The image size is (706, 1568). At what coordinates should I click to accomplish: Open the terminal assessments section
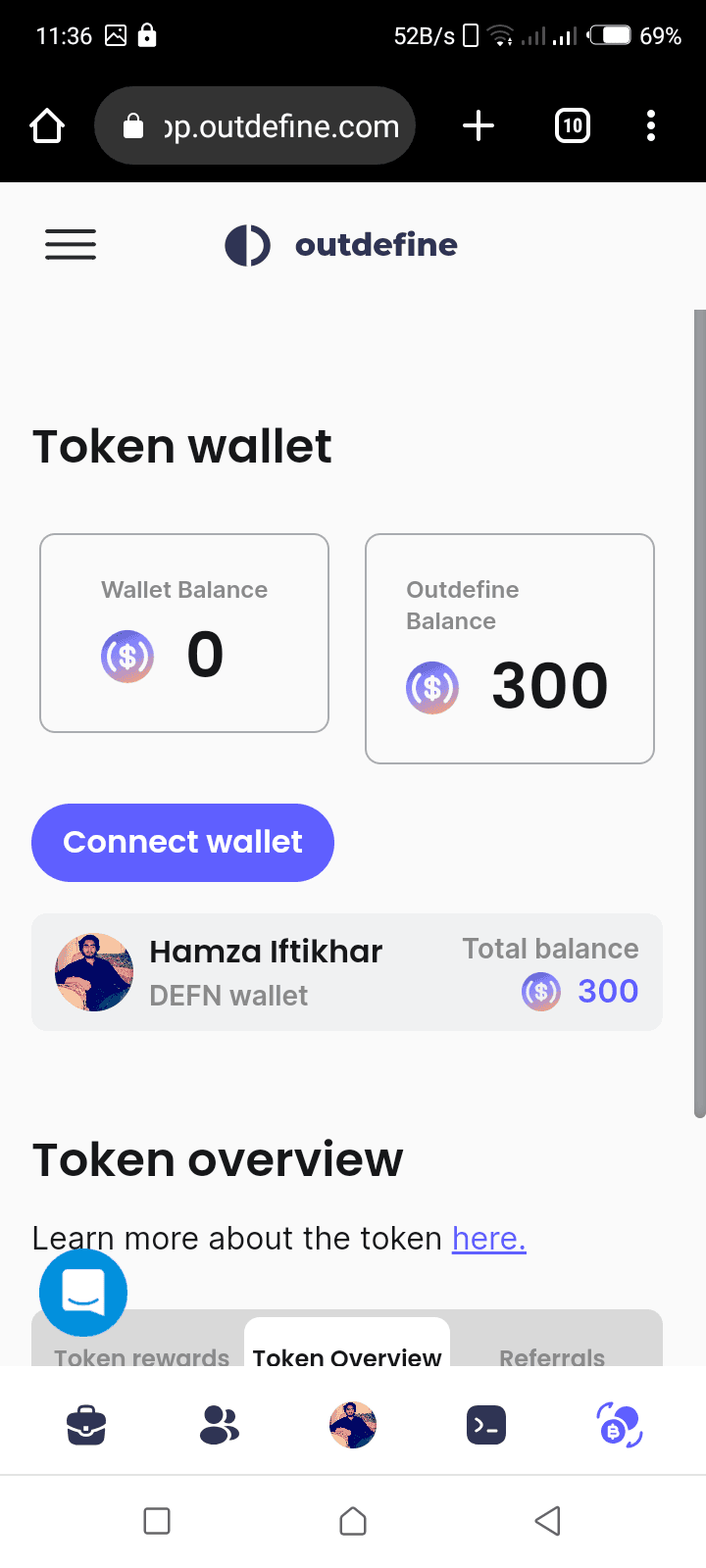click(x=486, y=1425)
